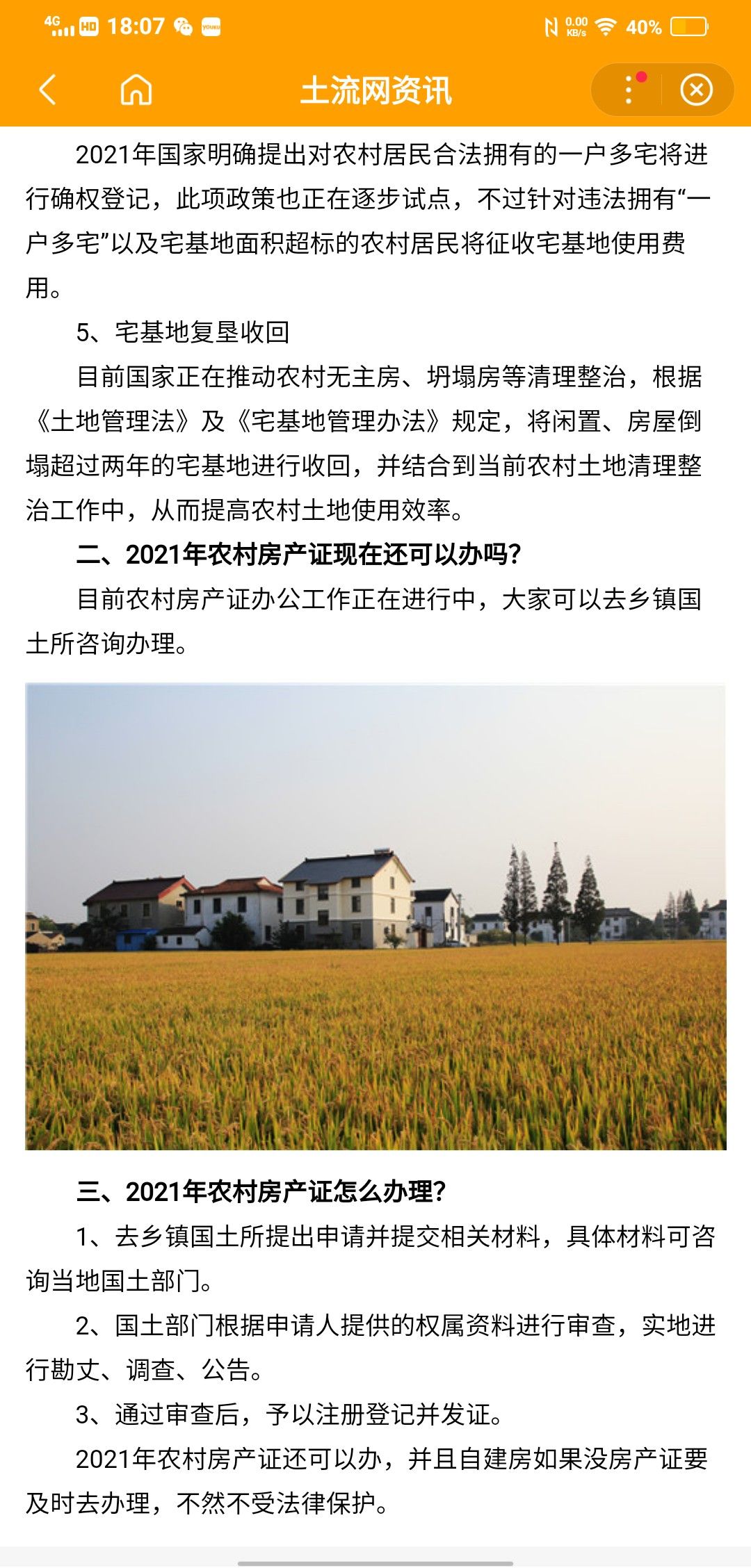Go back using the header arrow
Viewport: 751px width, 1568px height.
(x=47, y=90)
